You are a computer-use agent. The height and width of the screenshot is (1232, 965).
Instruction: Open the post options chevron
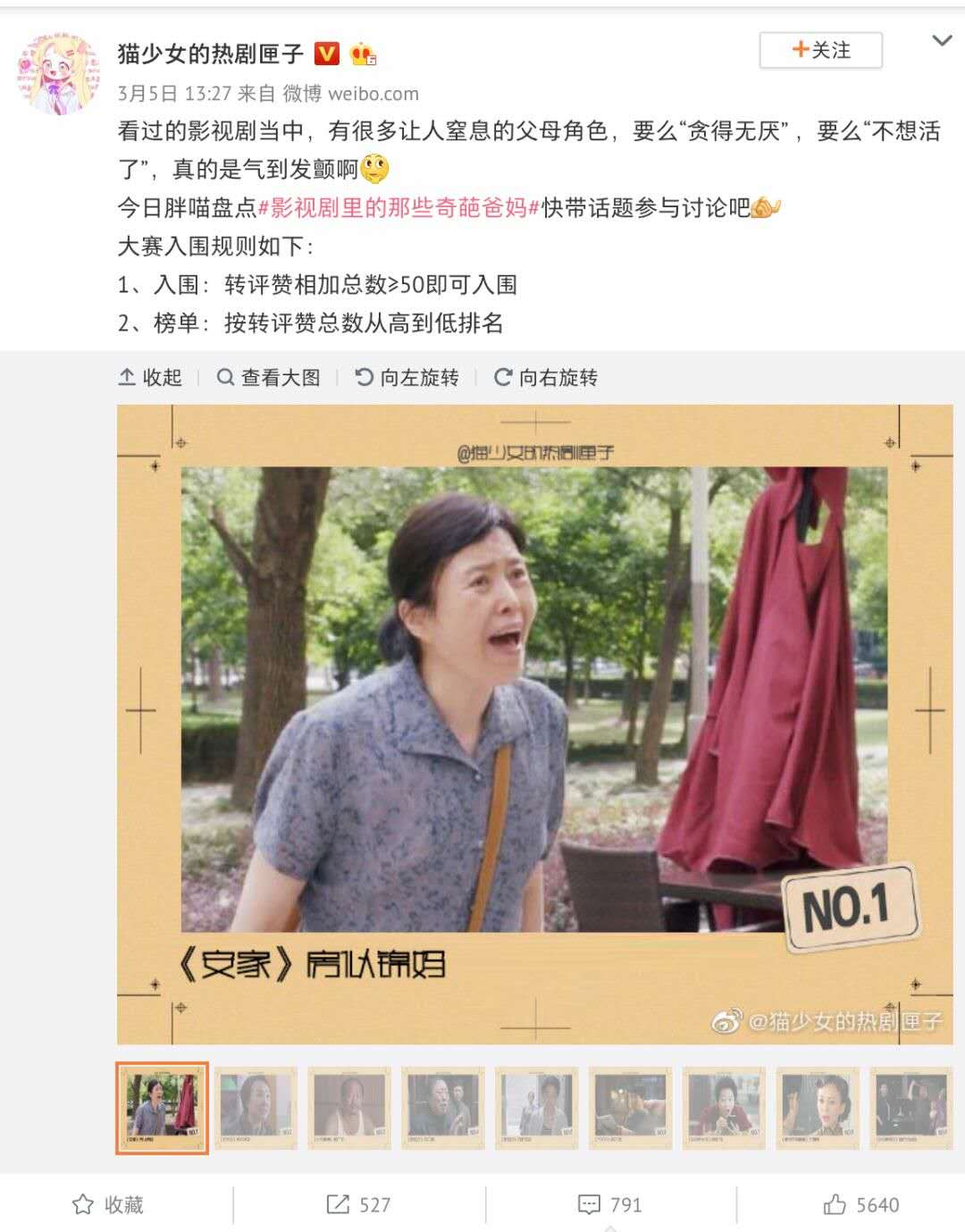[941, 41]
